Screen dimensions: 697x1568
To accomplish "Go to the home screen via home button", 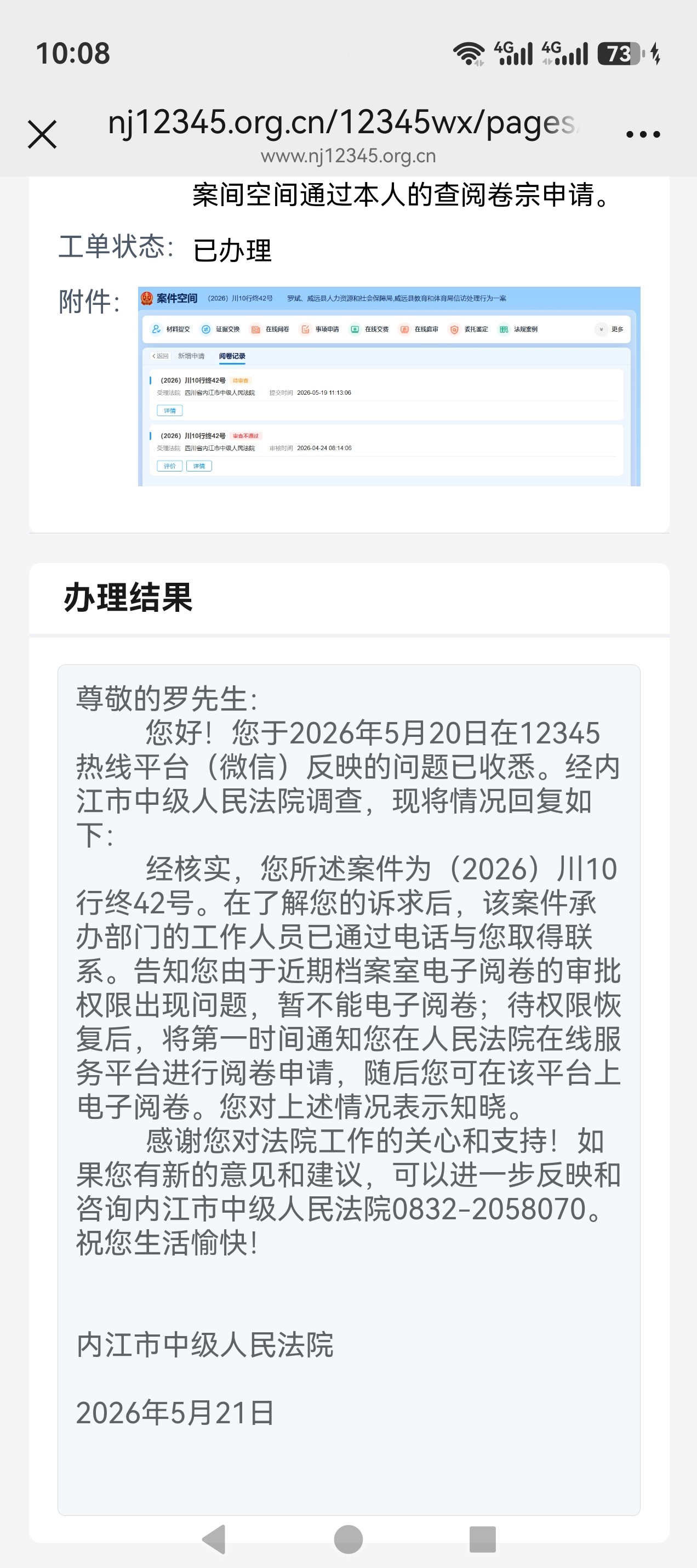I will pyautogui.click(x=348, y=1539).
